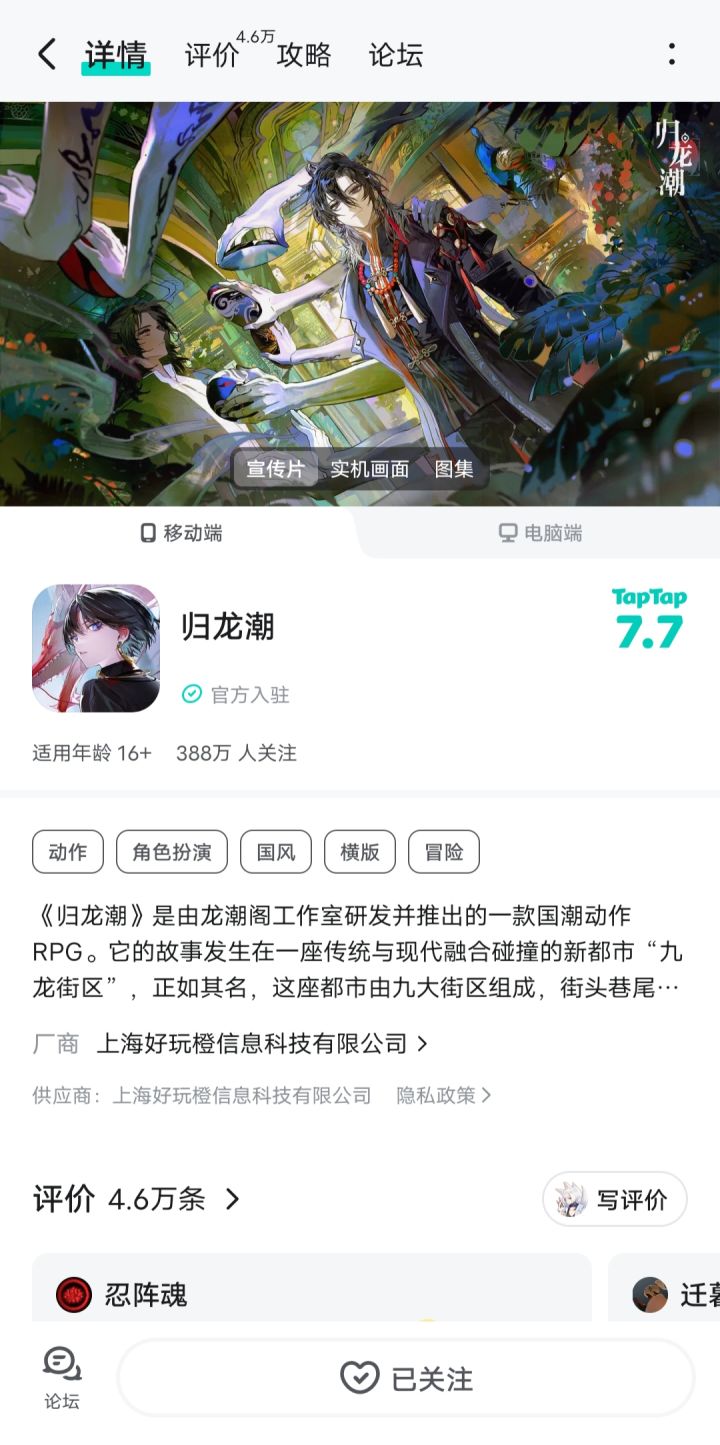View the 图集 image gallery
The width and height of the screenshot is (720, 1445).
point(455,468)
